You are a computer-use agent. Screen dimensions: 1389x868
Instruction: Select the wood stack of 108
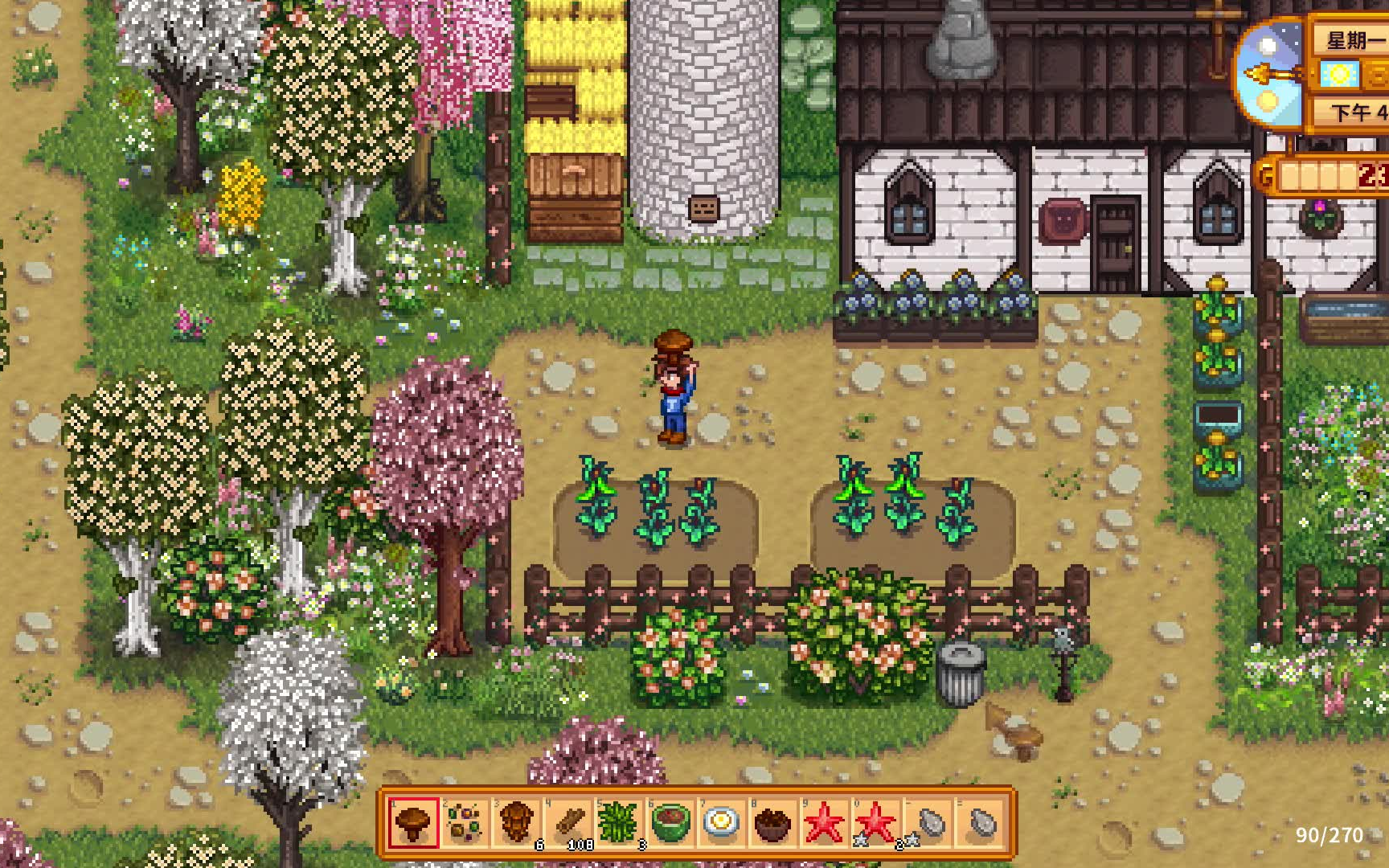[x=567, y=823]
